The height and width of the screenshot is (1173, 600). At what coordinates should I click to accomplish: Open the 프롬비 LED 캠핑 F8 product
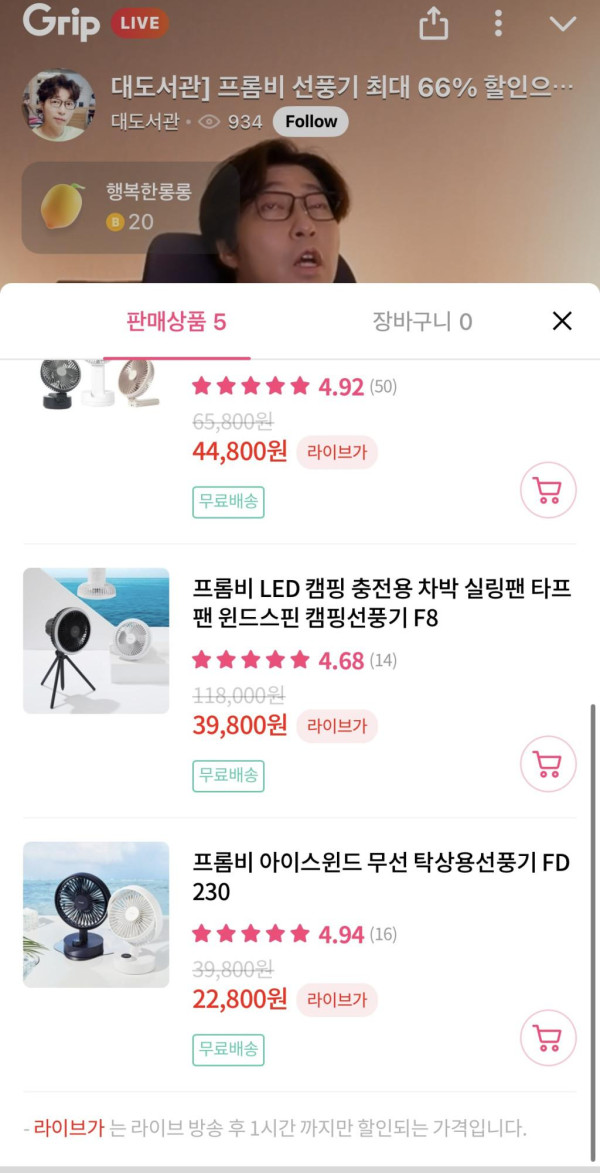(x=381, y=603)
